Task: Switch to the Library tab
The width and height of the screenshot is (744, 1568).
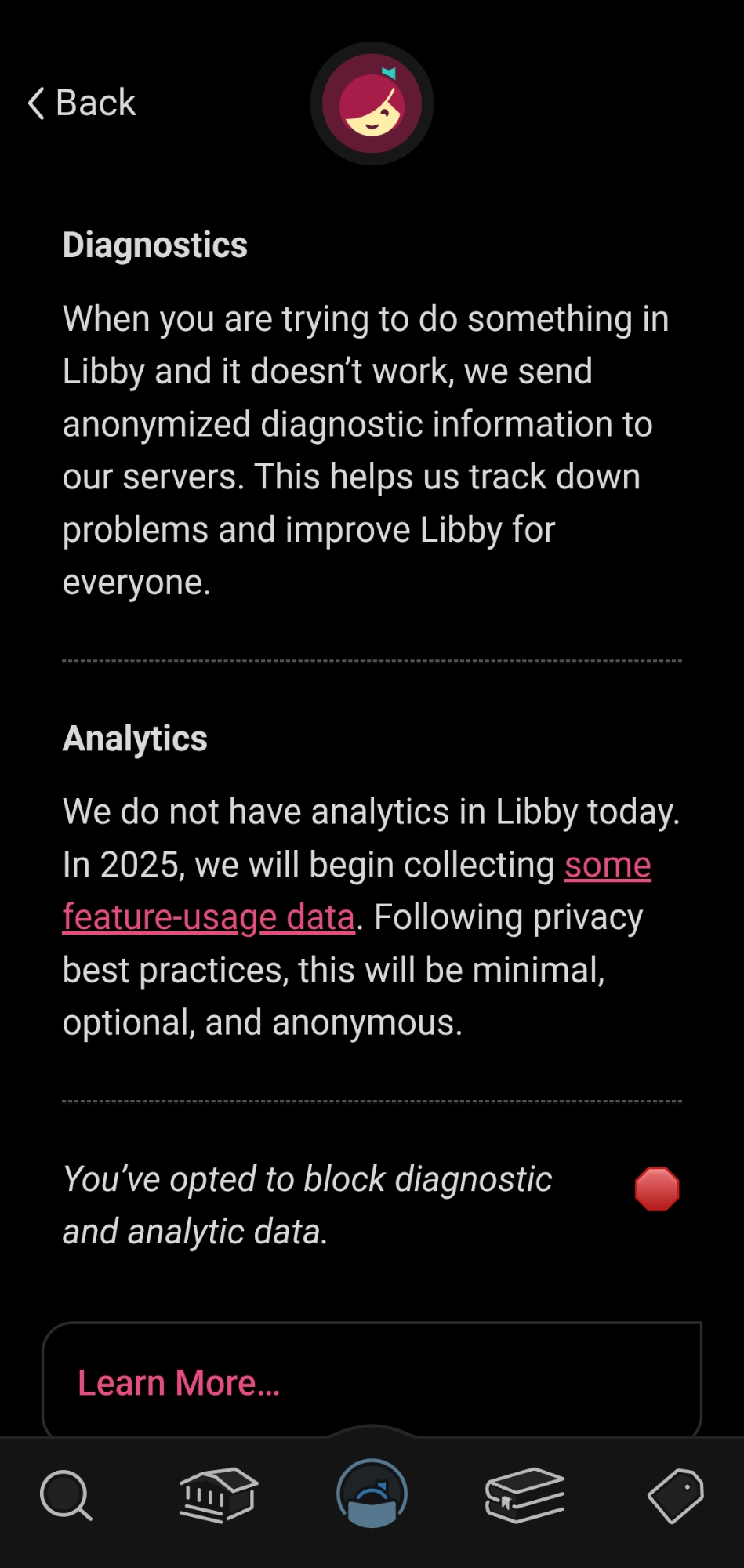Action: pyautogui.click(x=218, y=1495)
